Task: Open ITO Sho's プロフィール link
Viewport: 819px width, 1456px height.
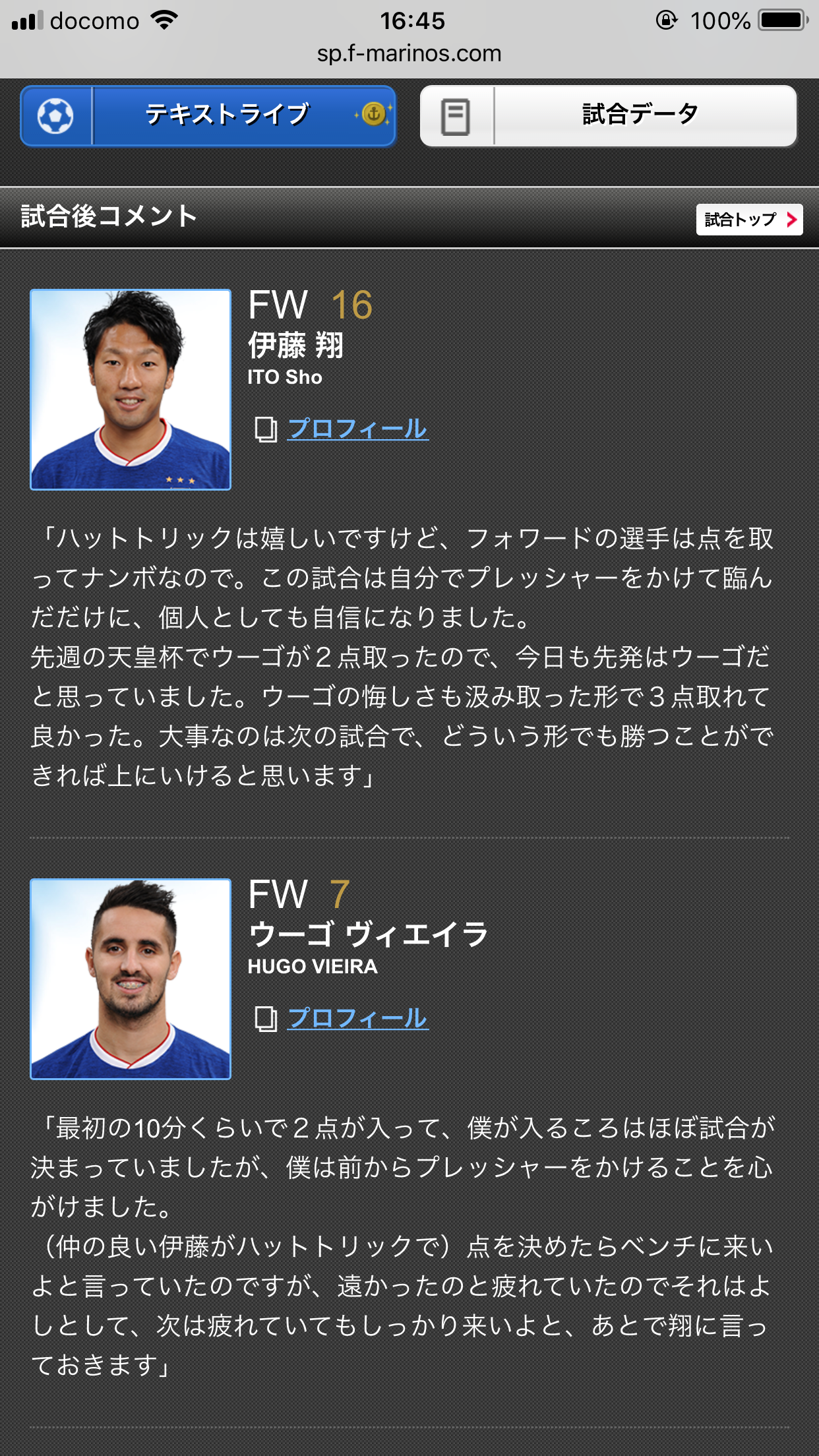Action: [x=357, y=429]
